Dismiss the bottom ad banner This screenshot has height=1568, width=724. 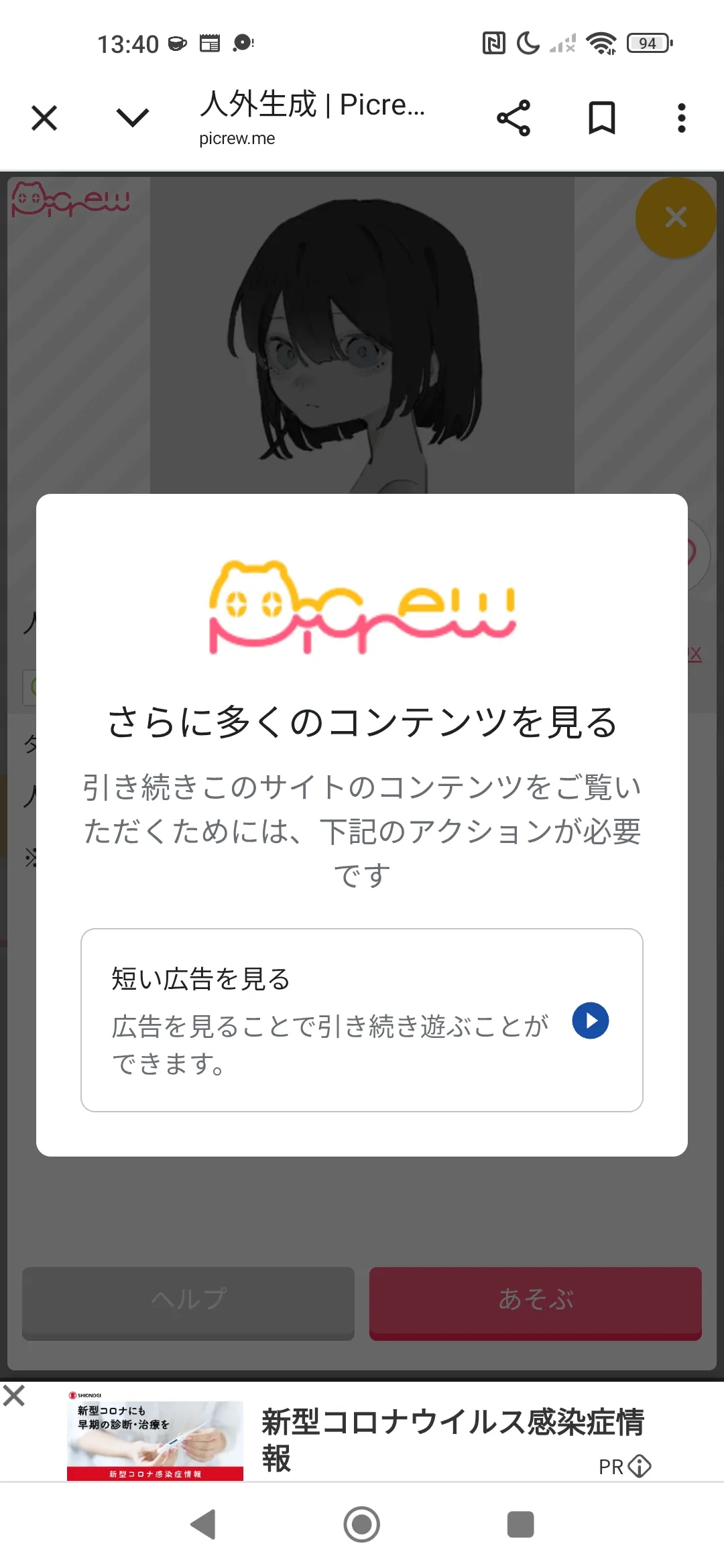[14, 1396]
